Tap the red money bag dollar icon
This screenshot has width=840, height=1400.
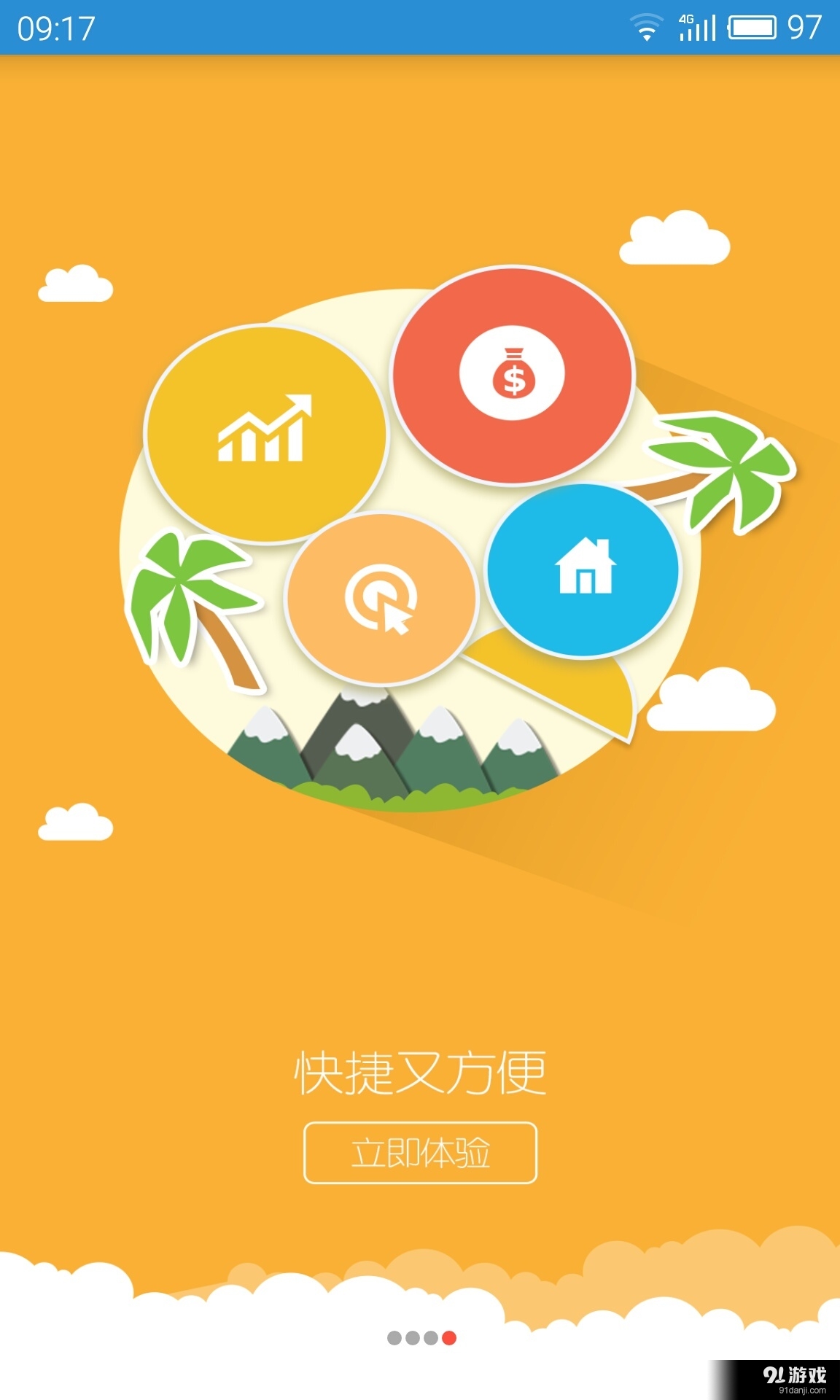point(513,376)
